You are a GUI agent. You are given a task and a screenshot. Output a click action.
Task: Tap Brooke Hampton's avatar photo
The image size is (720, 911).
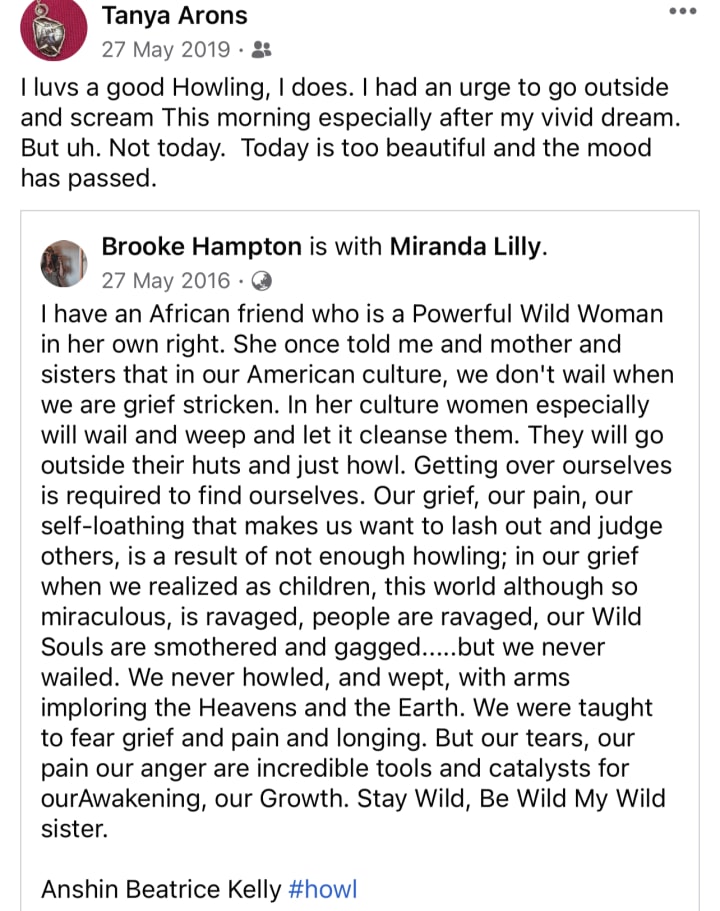tap(64, 263)
